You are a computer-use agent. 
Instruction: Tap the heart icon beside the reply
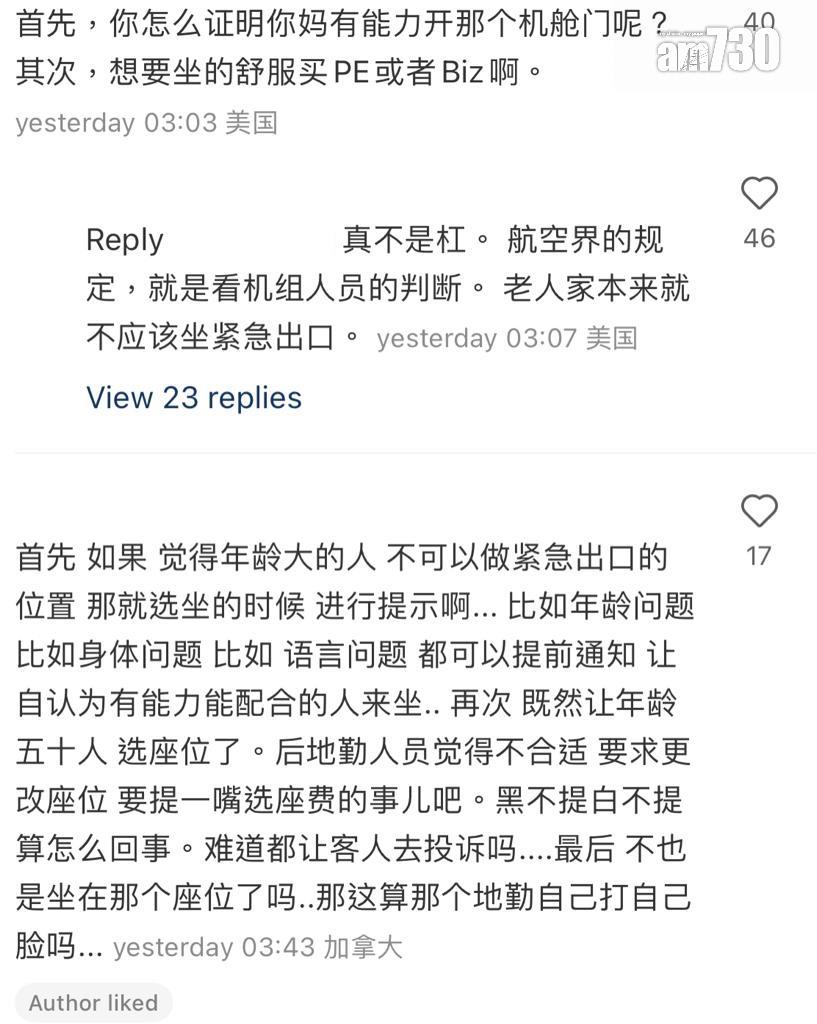coord(761,194)
